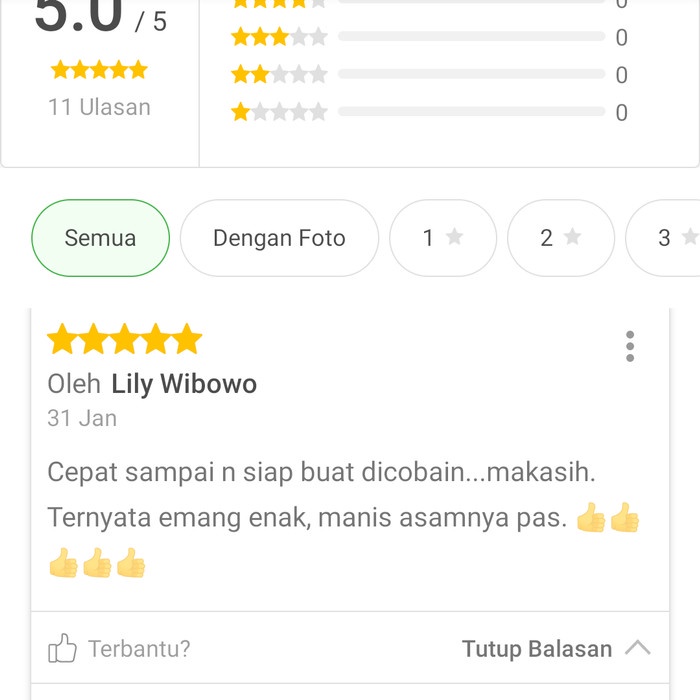Select the Semua filter chip
Image resolution: width=700 pixels, height=700 pixels.
pyautogui.click(x=100, y=238)
